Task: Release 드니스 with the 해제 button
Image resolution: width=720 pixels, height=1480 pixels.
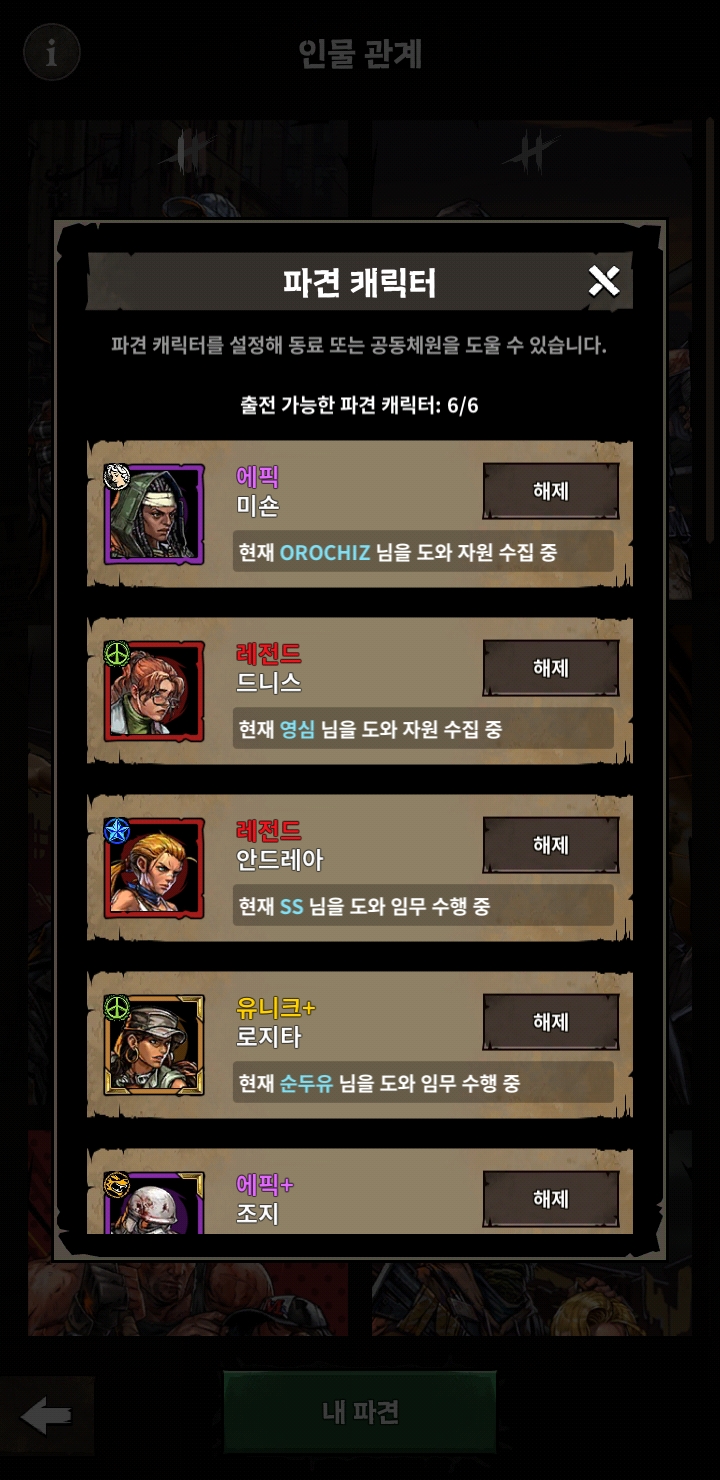Action: pos(550,668)
